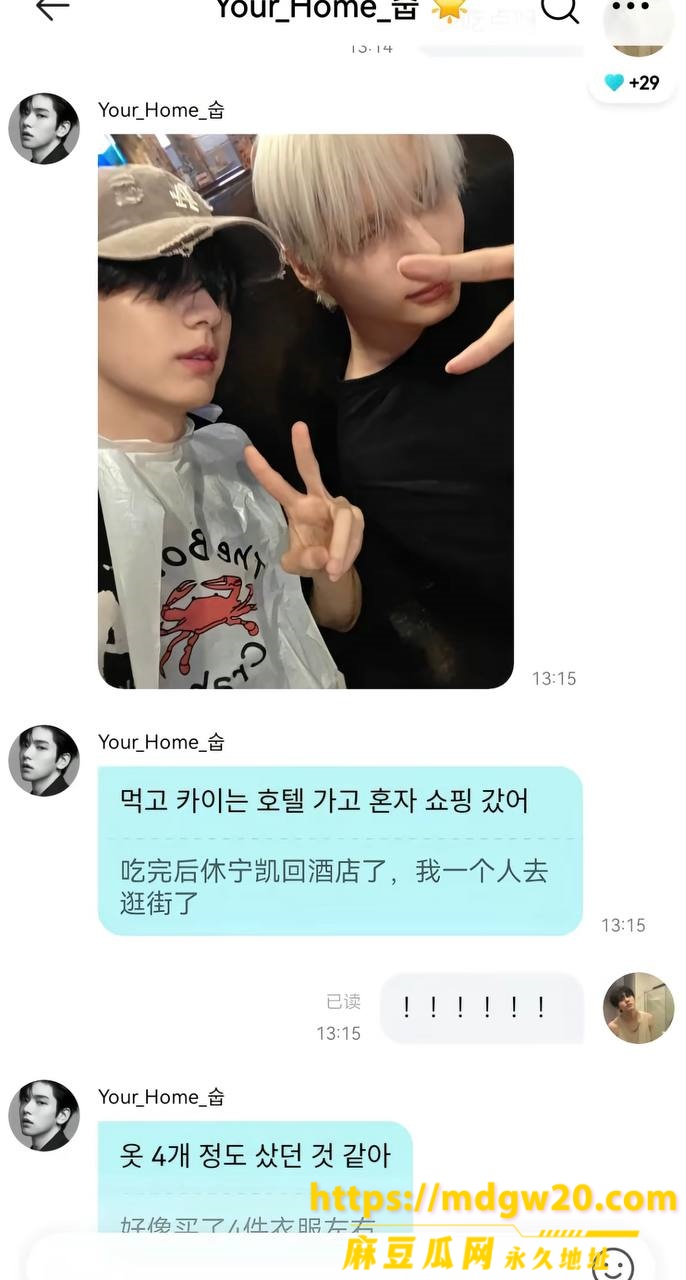Tap the +29 hearts reaction badge

(x=632, y=83)
